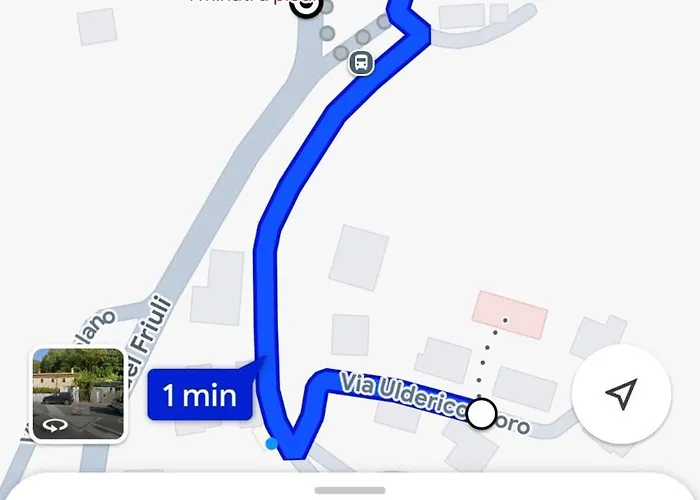Tap the compass arrow re-center button

[621, 394]
